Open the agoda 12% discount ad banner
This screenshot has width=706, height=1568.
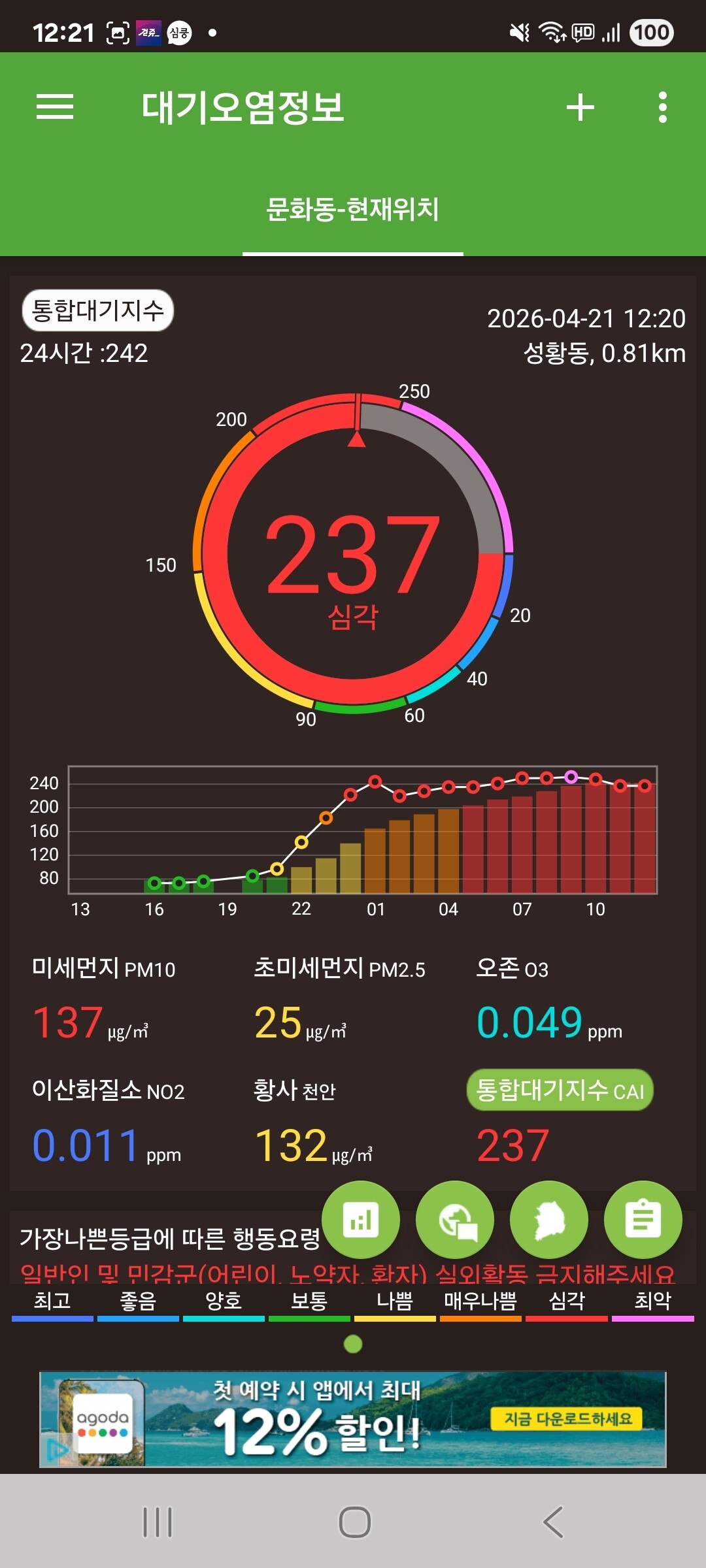[353, 1419]
